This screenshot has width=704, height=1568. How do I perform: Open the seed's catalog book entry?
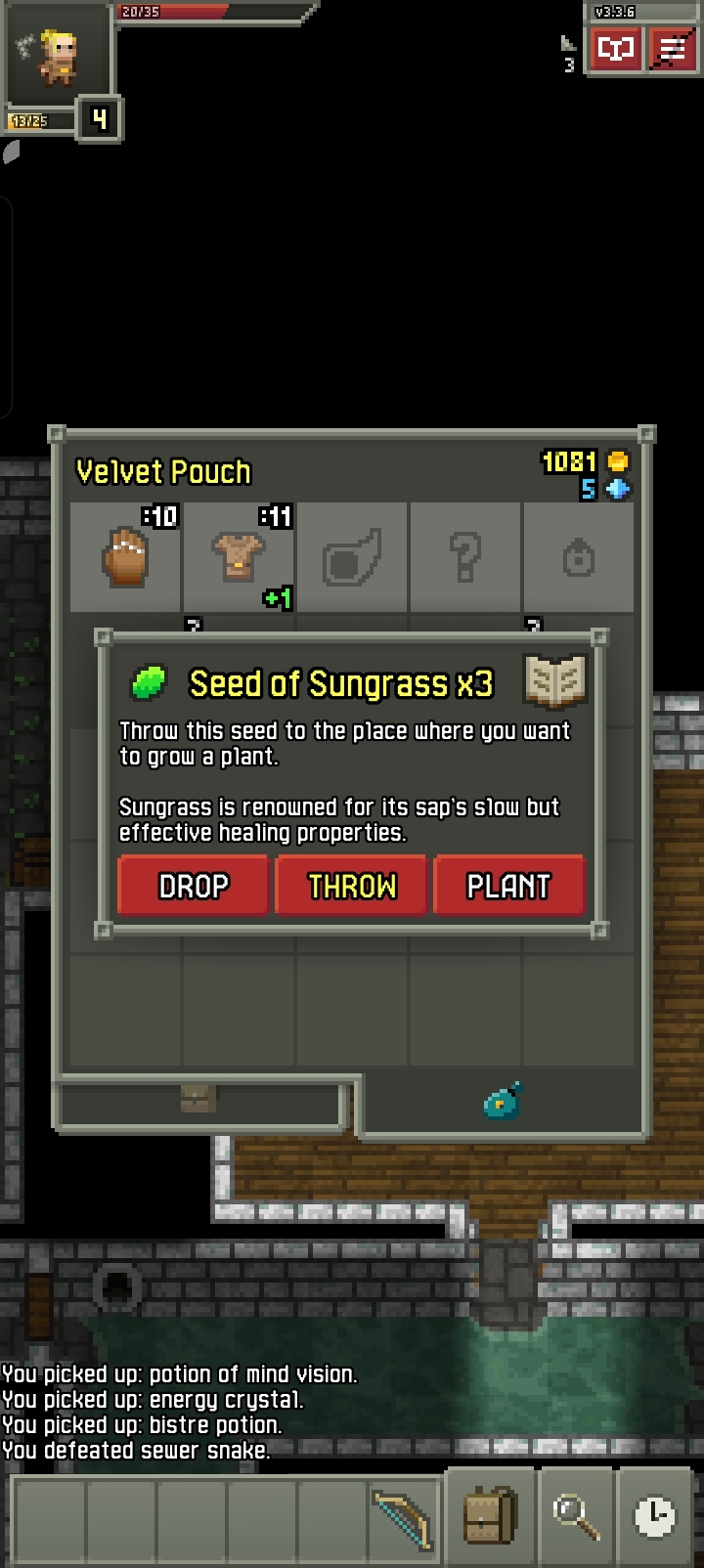point(555,680)
